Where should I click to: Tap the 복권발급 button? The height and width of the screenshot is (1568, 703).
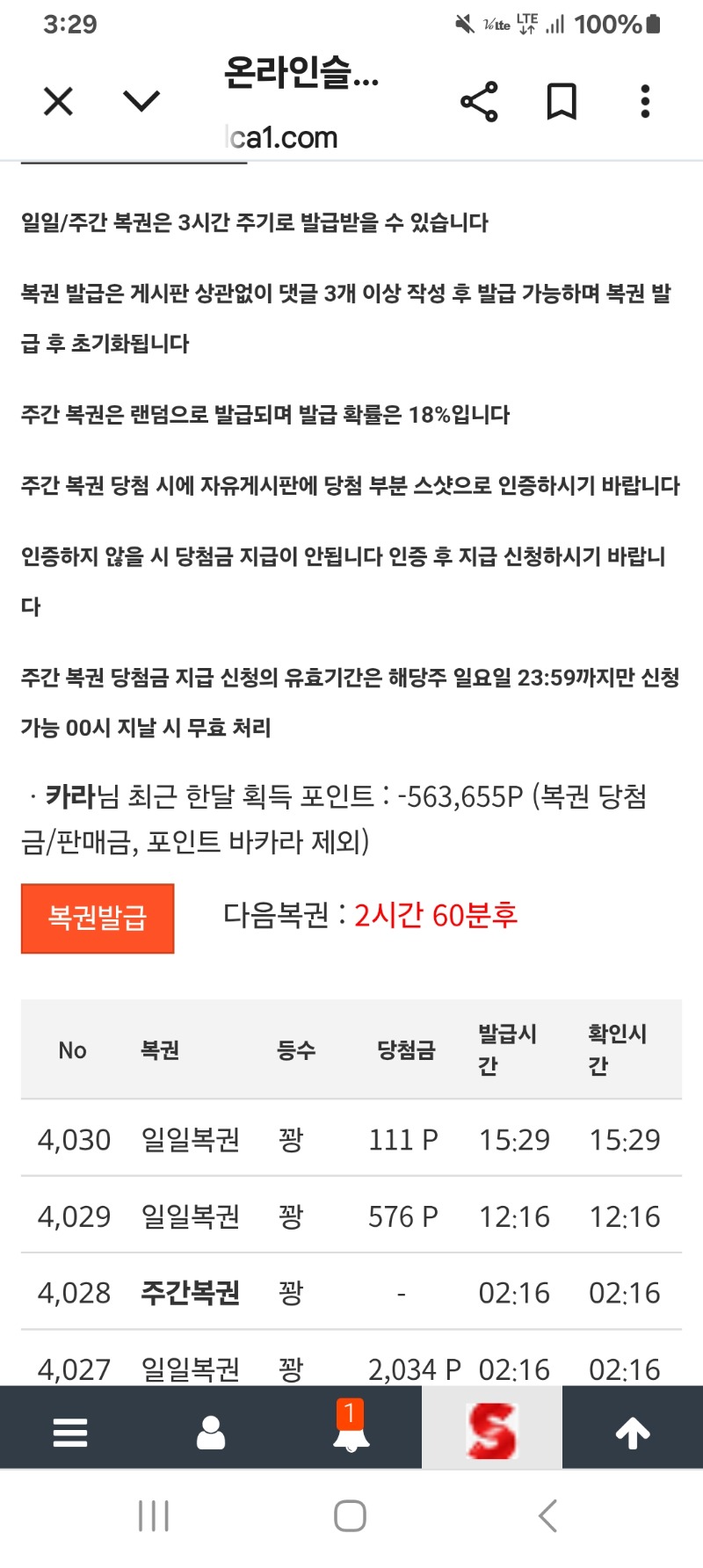pos(98,918)
